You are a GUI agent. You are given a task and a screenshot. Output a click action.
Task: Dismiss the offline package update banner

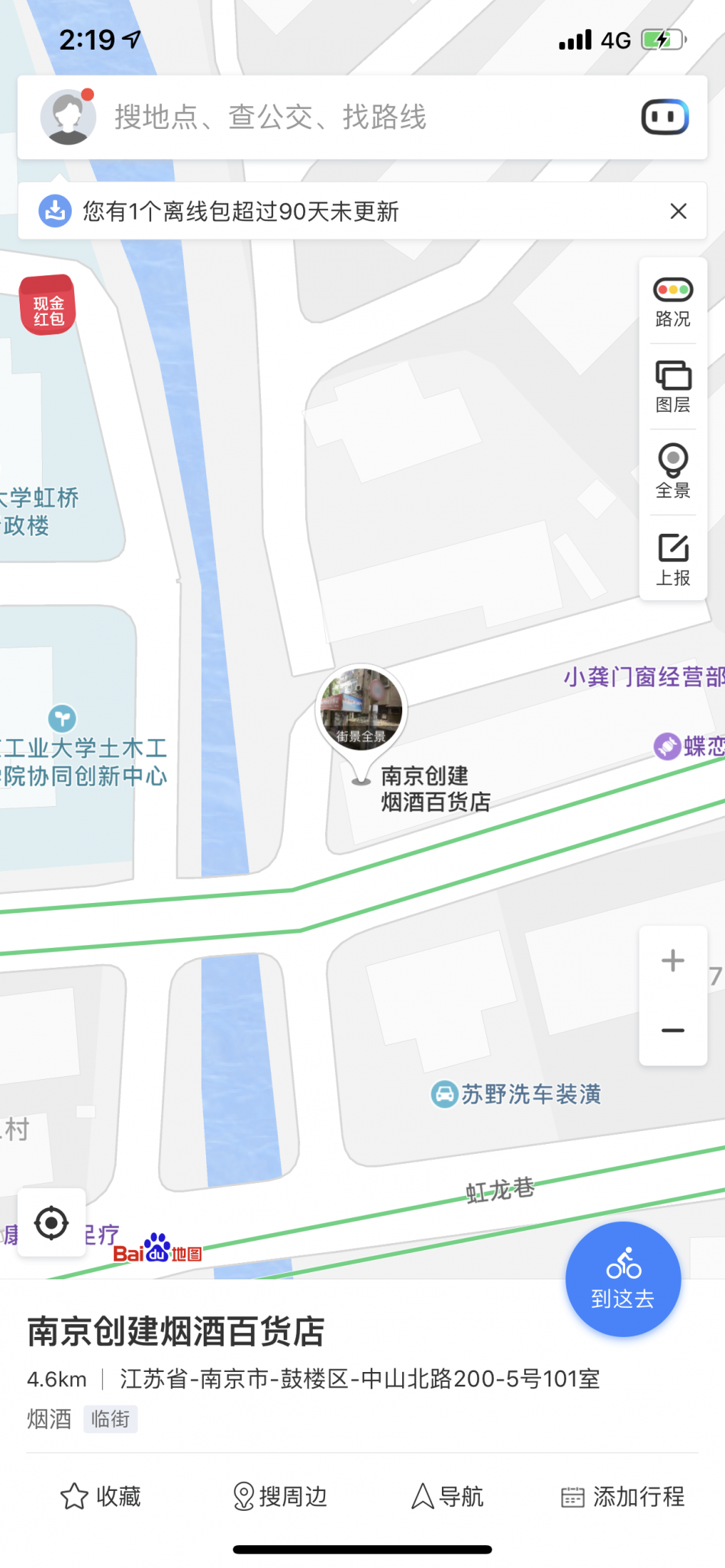[678, 211]
